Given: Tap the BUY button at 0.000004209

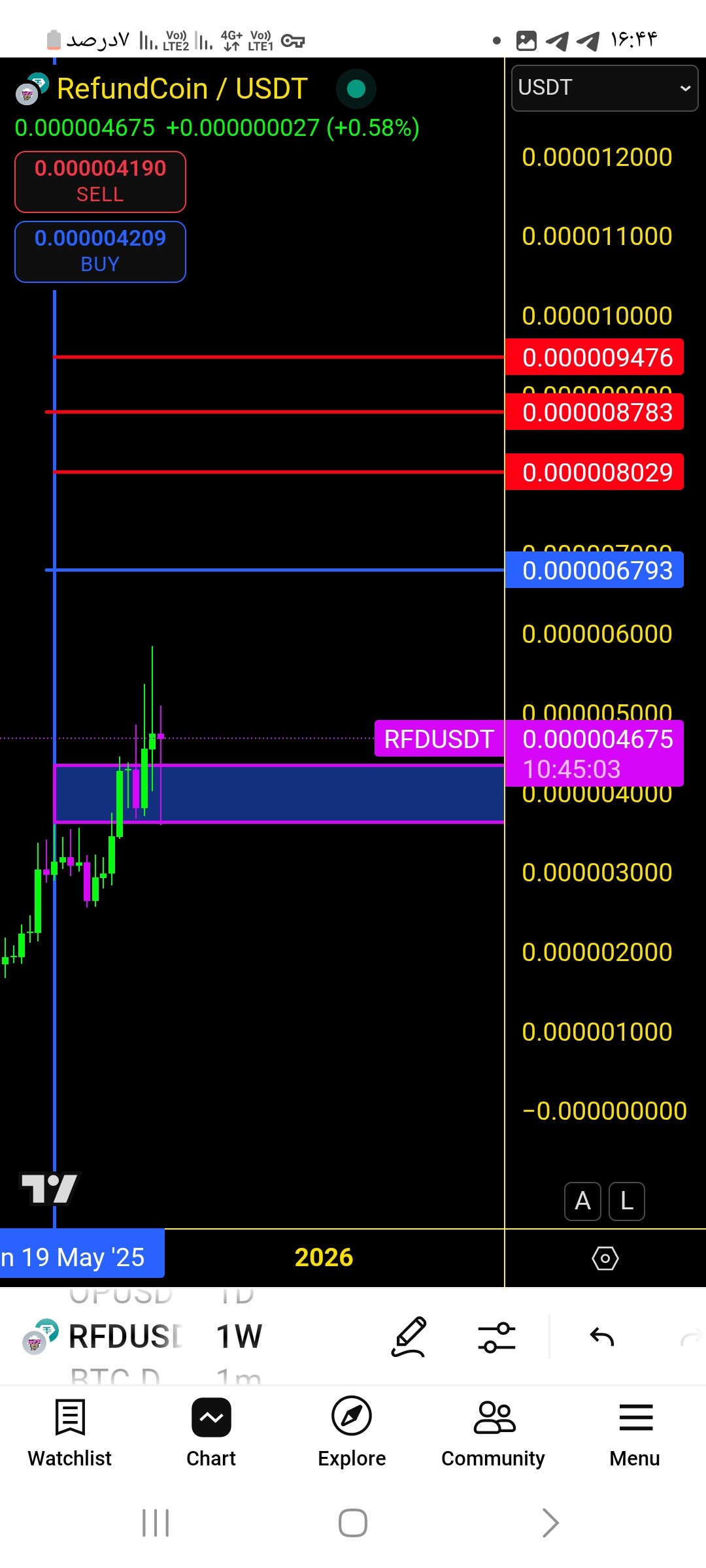Looking at the screenshot, I should click(100, 252).
